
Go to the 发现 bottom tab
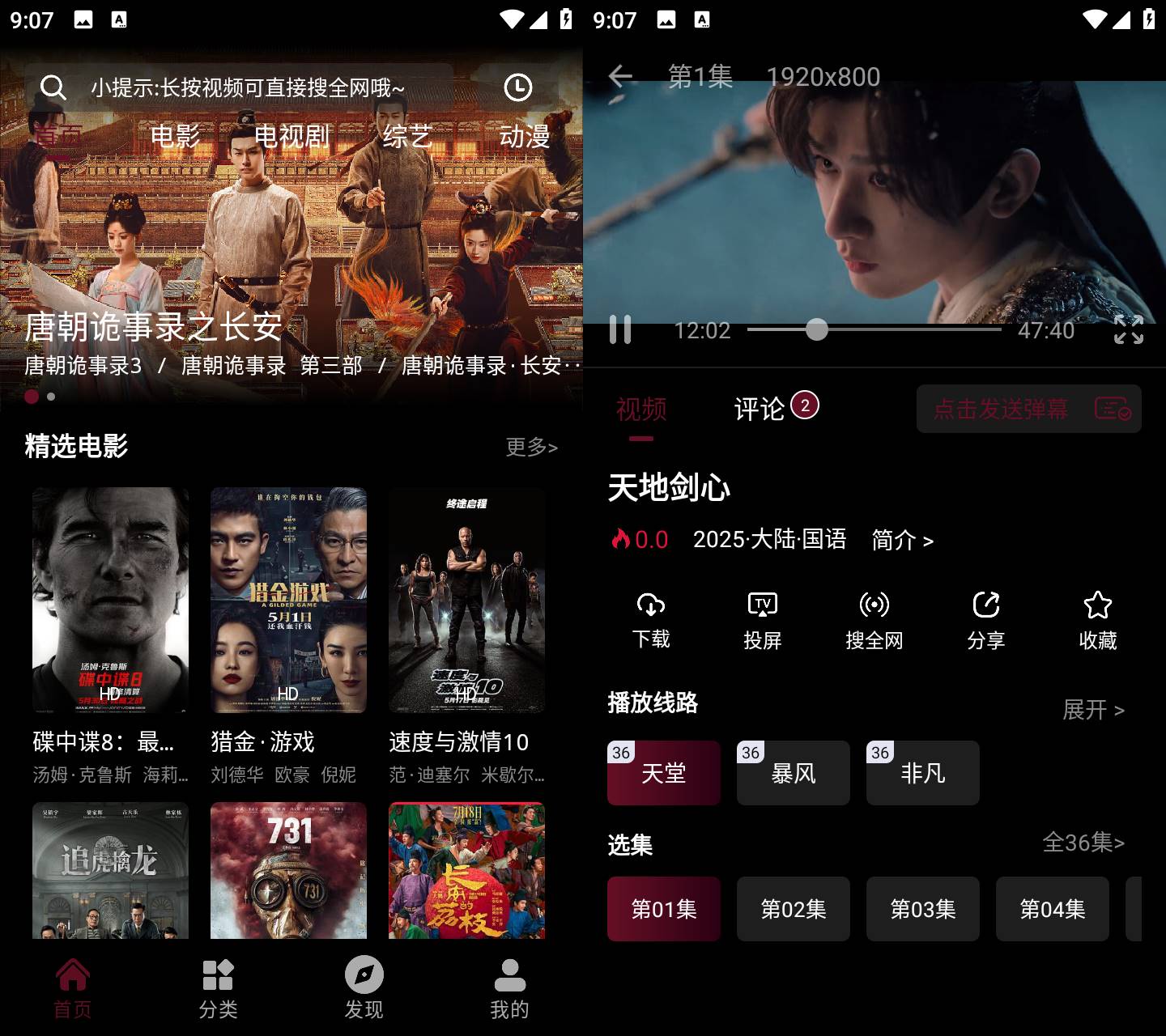click(364, 987)
